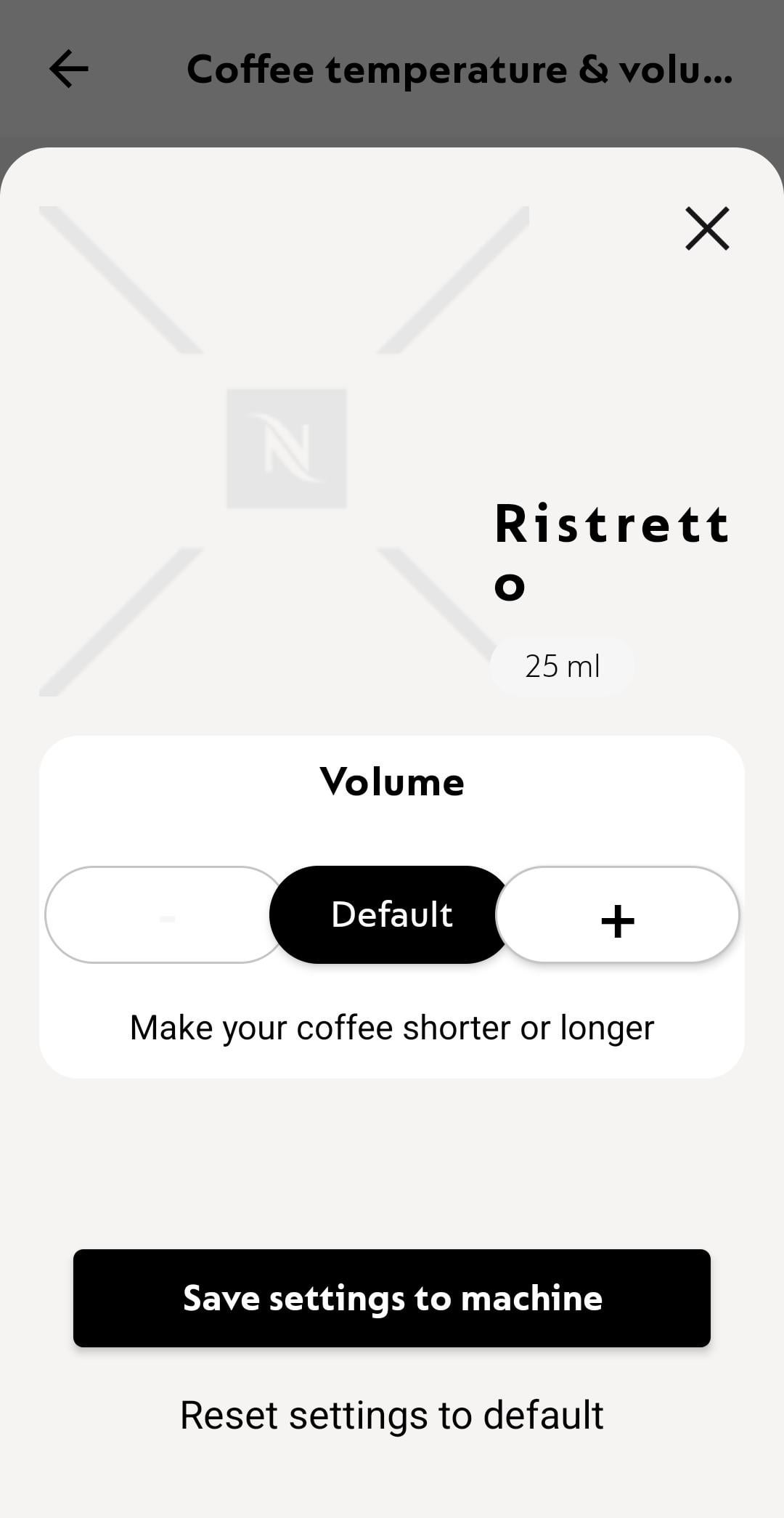The height and width of the screenshot is (1518, 784).
Task: Close the Ristretto settings sheet
Action: [x=706, y=230]
